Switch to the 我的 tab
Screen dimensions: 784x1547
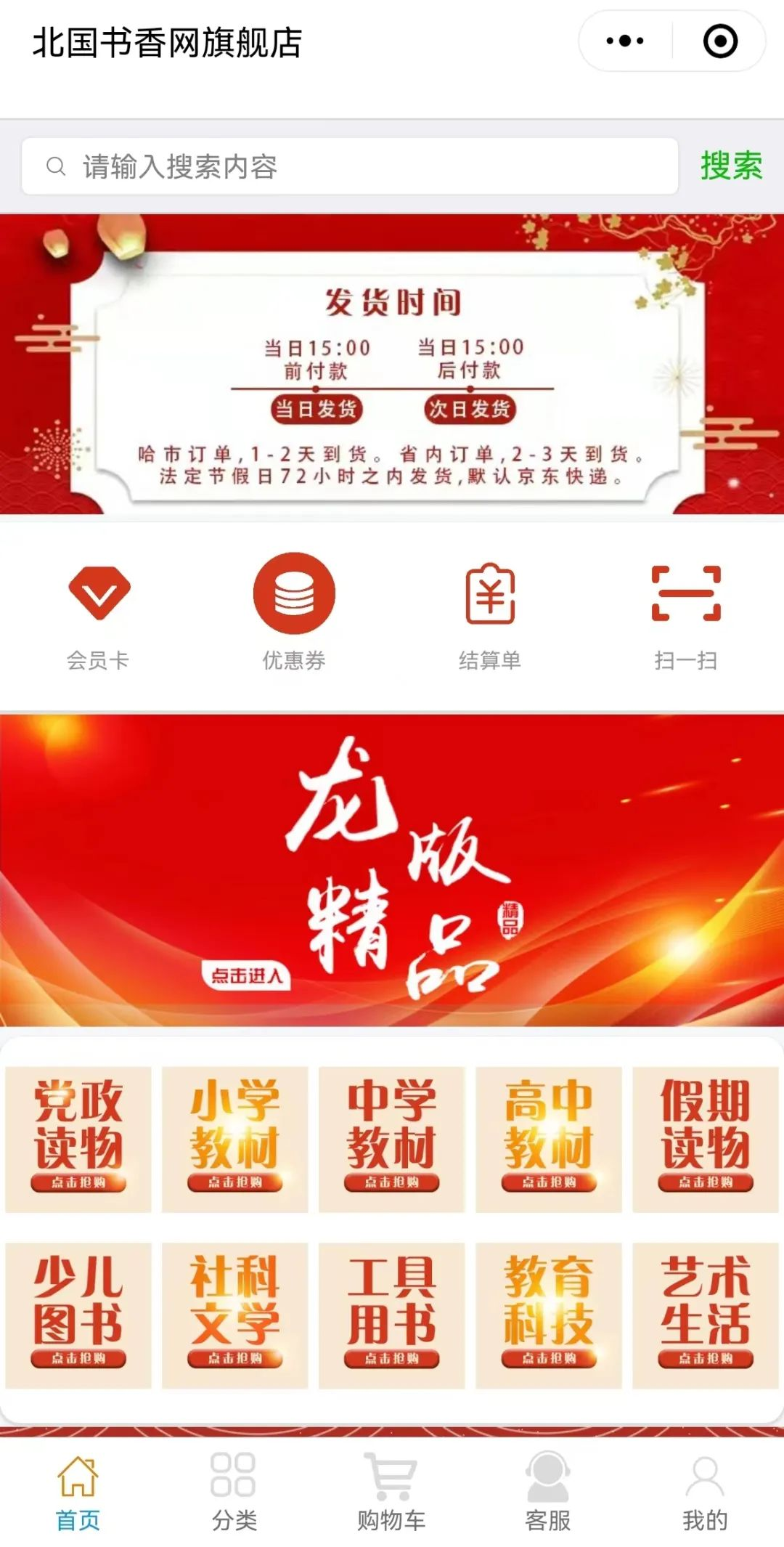point(704,1493)
